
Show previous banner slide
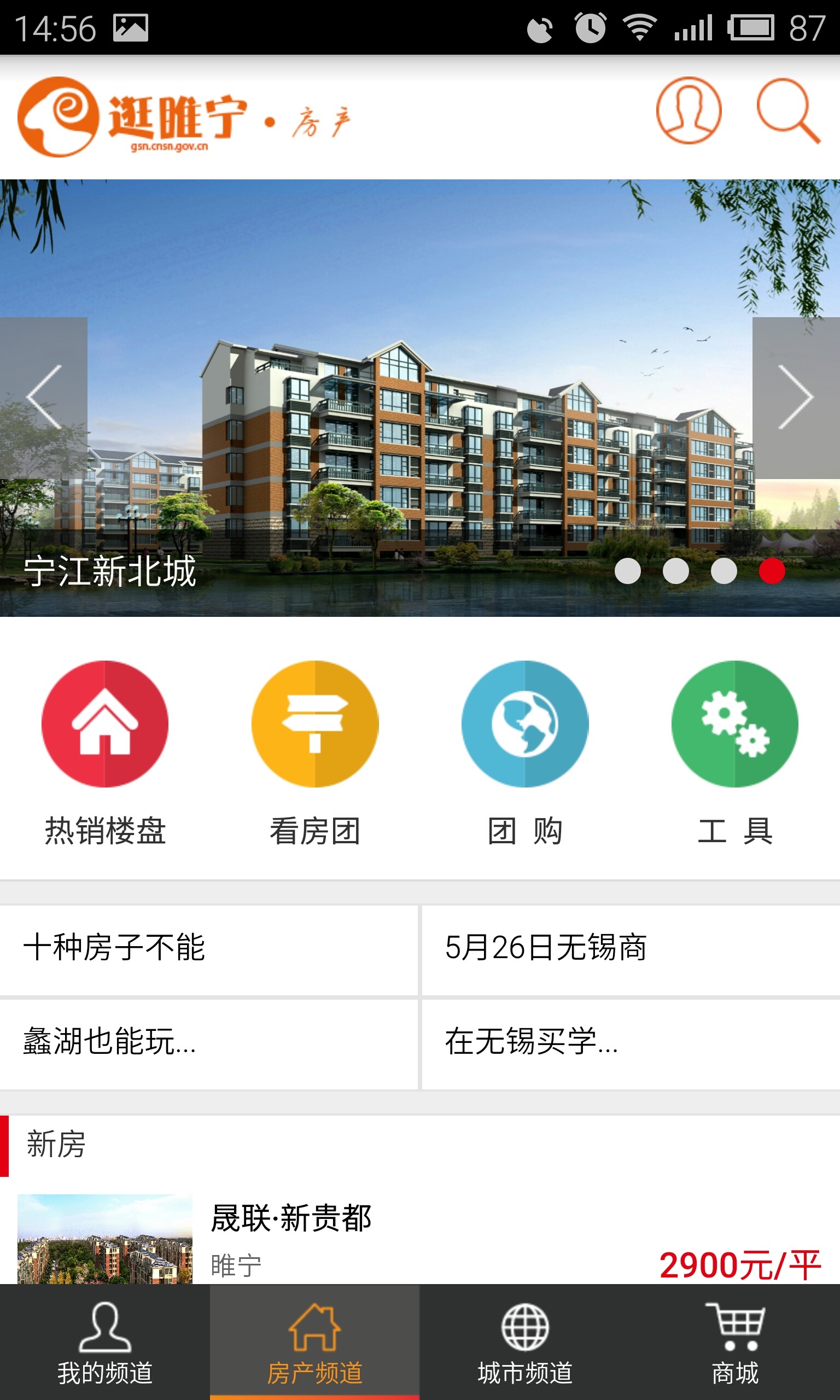pos(44,397)
